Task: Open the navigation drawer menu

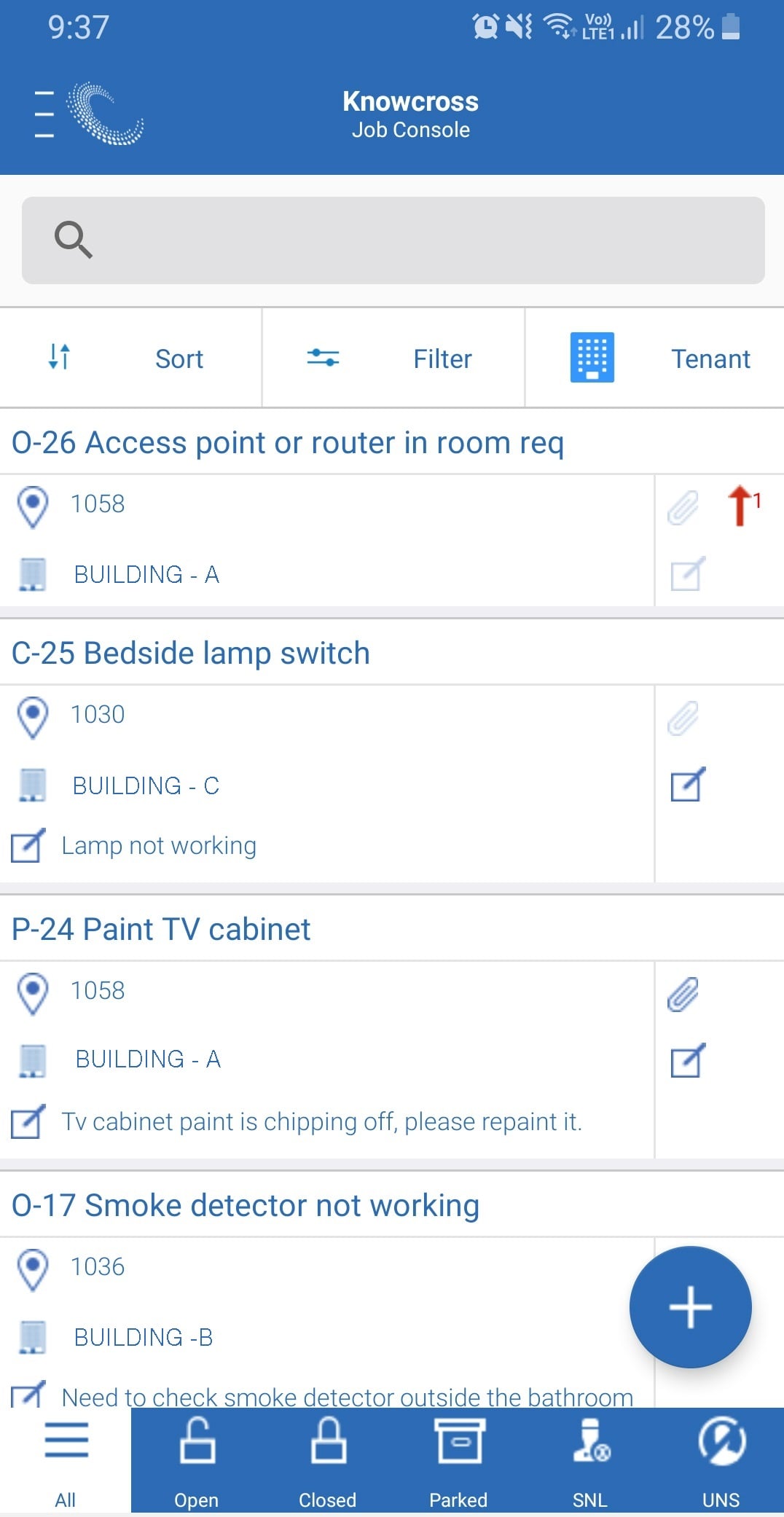Action: pos(44,113)
